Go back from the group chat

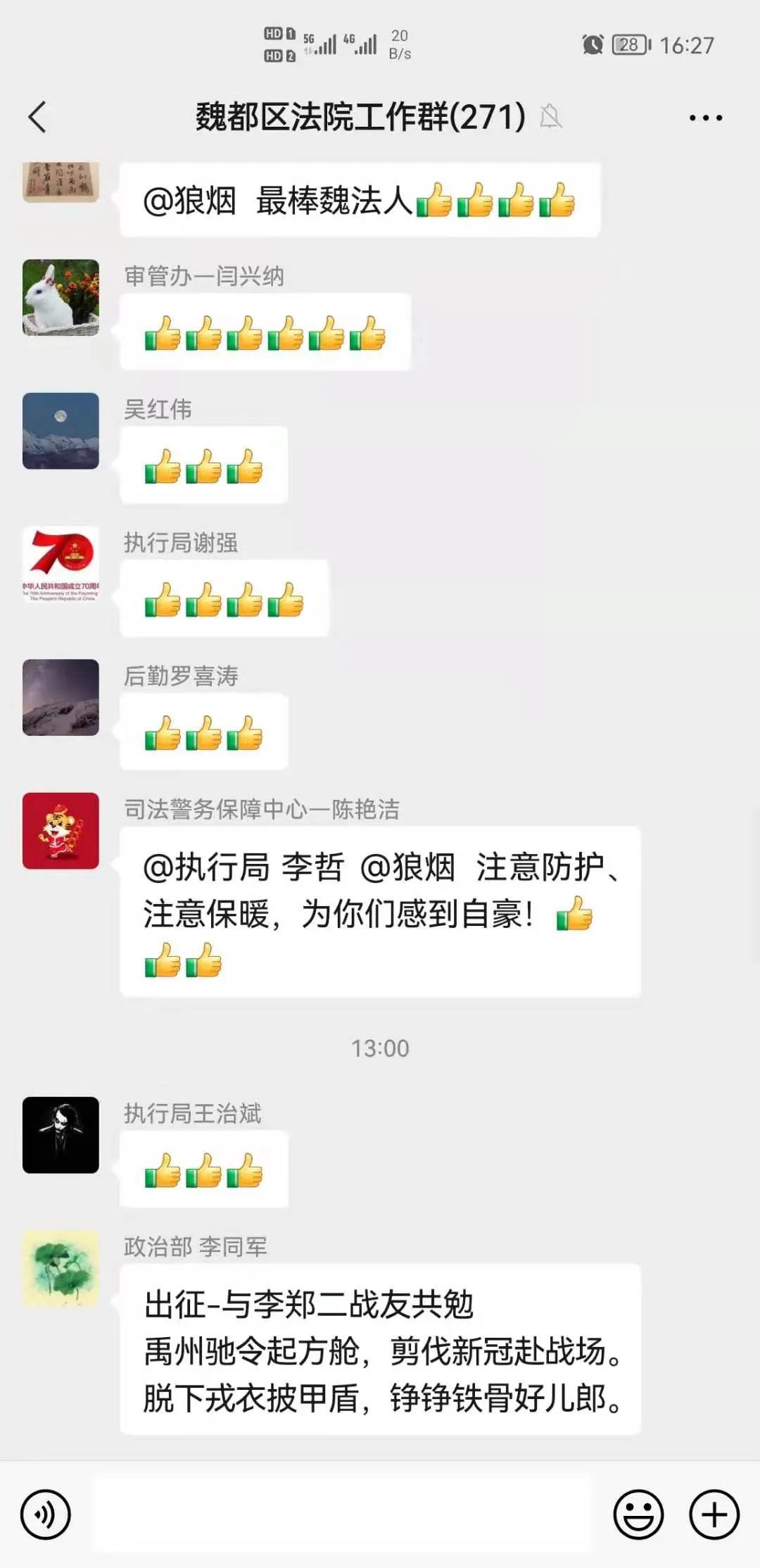point(37,117)
